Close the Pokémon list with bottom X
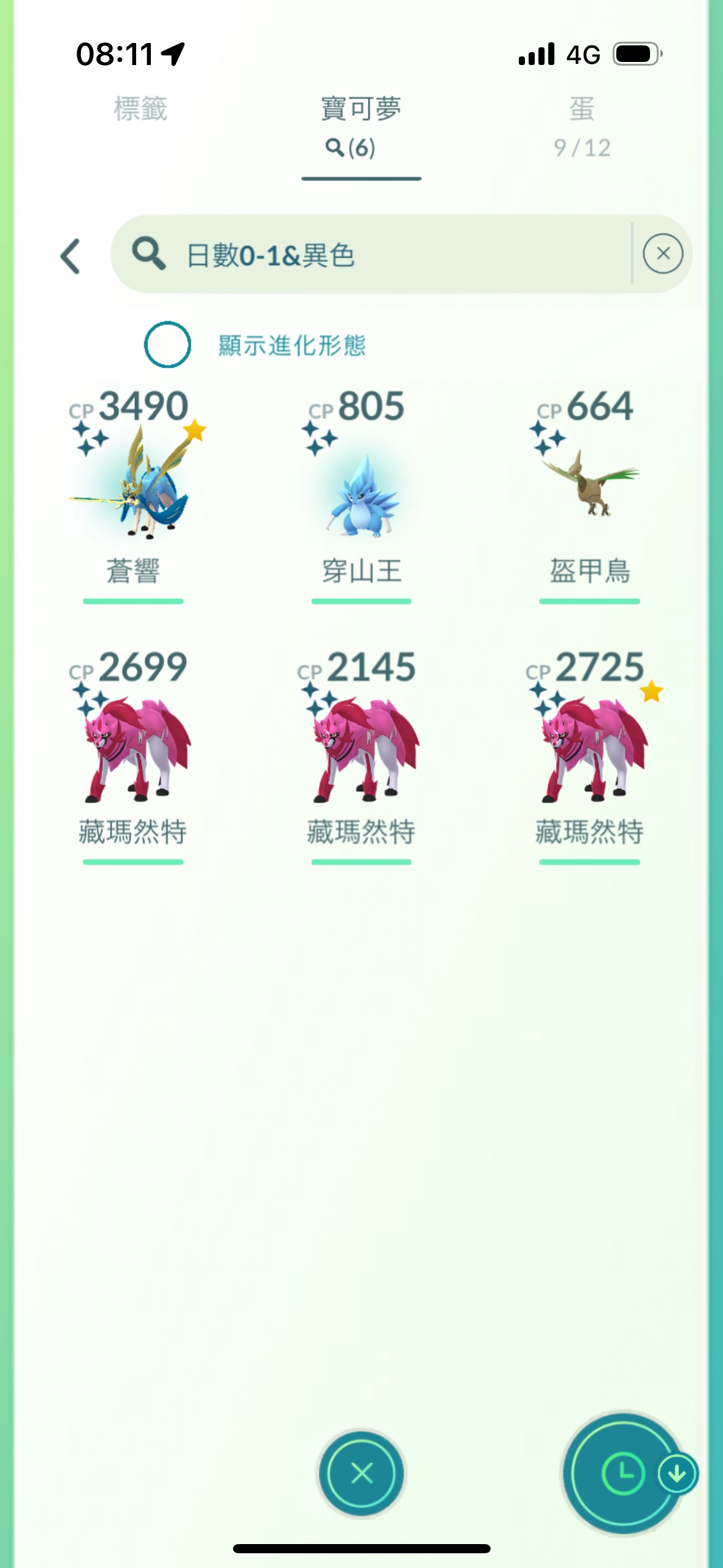 pyautogui.click(x=361, y=1473)
